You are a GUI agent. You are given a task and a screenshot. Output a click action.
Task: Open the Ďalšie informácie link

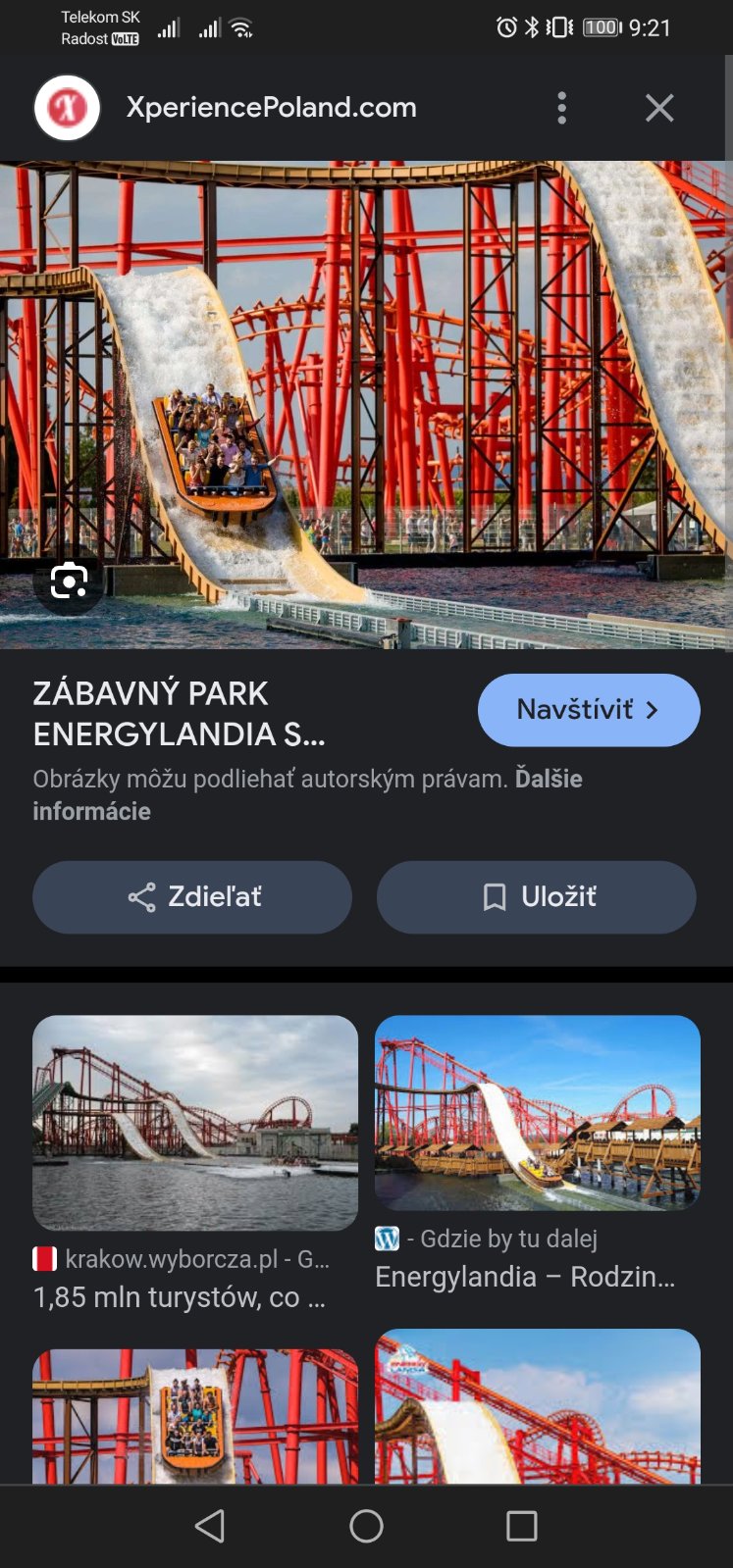click(91, 811)
